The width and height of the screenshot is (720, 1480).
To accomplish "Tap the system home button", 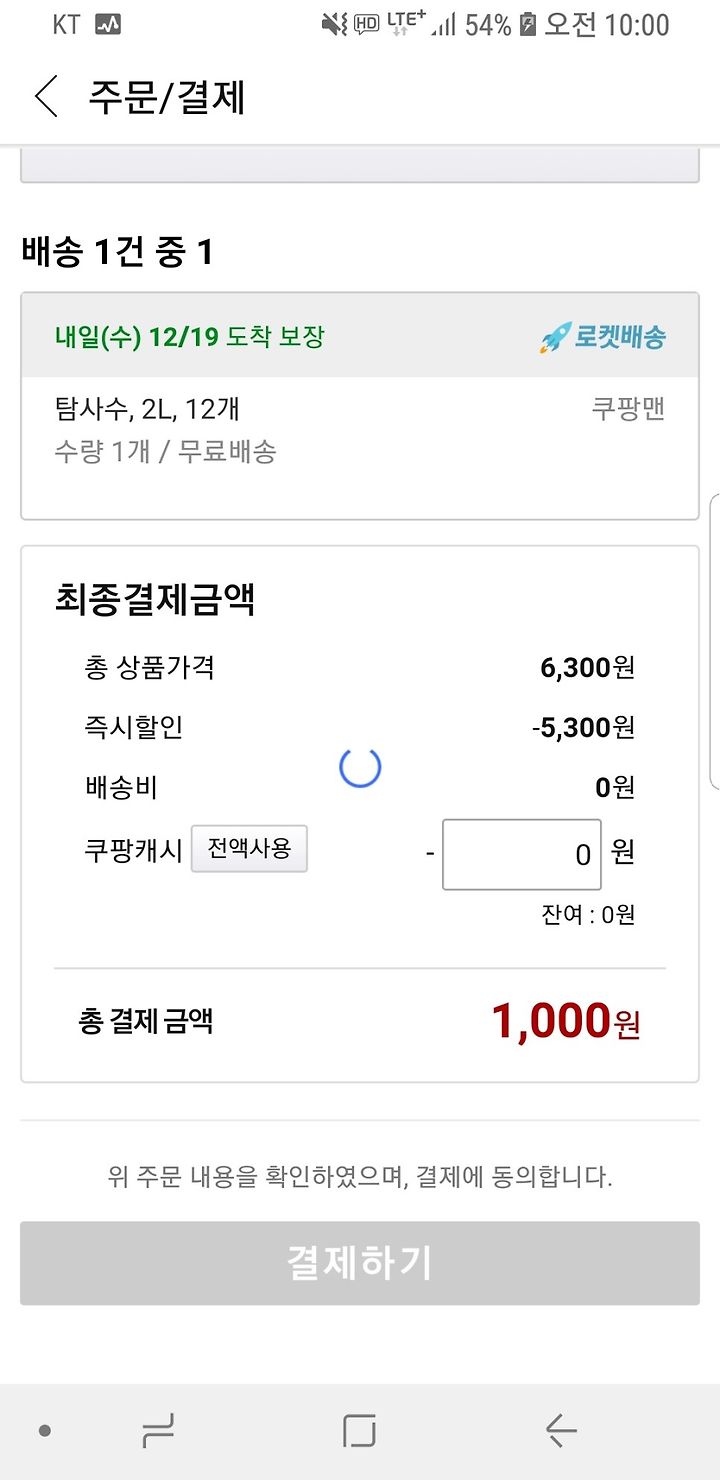I will [x=359, y=1431].
